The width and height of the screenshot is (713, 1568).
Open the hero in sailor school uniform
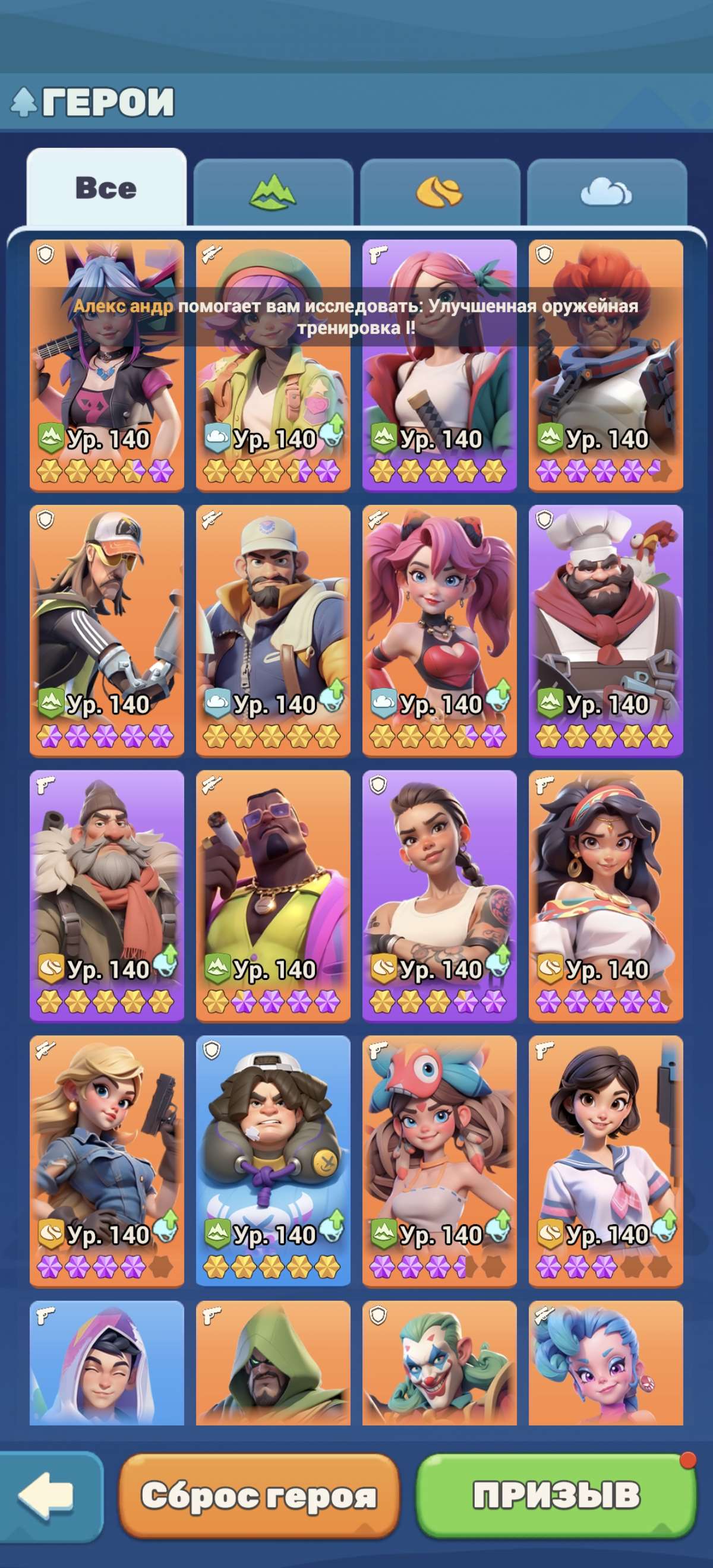[x=606, y=1161]
